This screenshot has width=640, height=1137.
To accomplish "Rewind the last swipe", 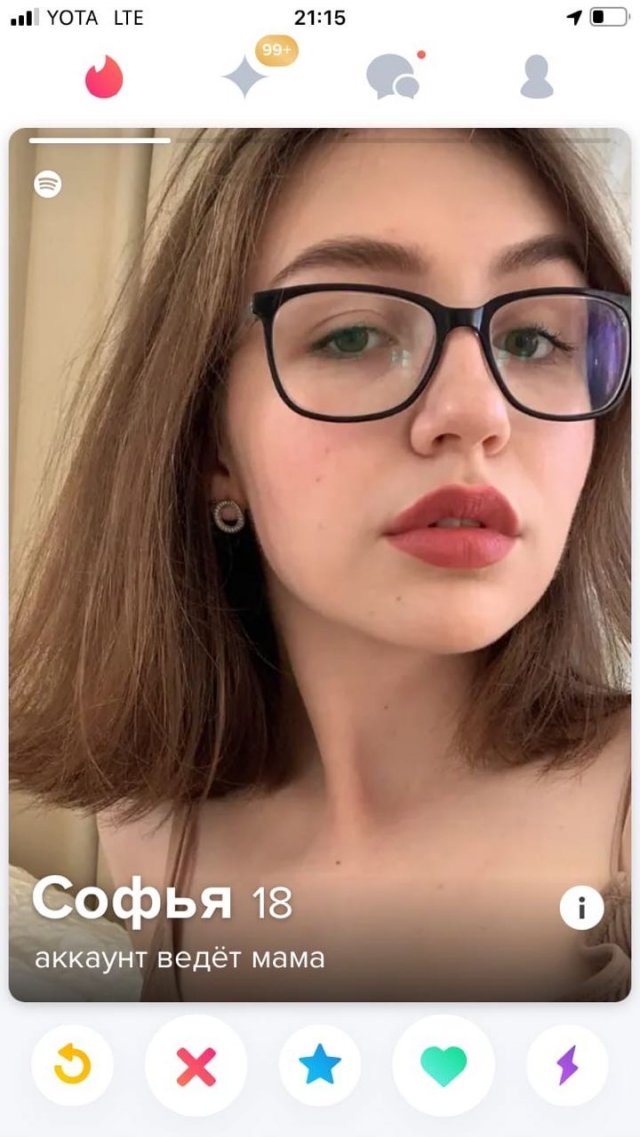I will point(72,1066).
